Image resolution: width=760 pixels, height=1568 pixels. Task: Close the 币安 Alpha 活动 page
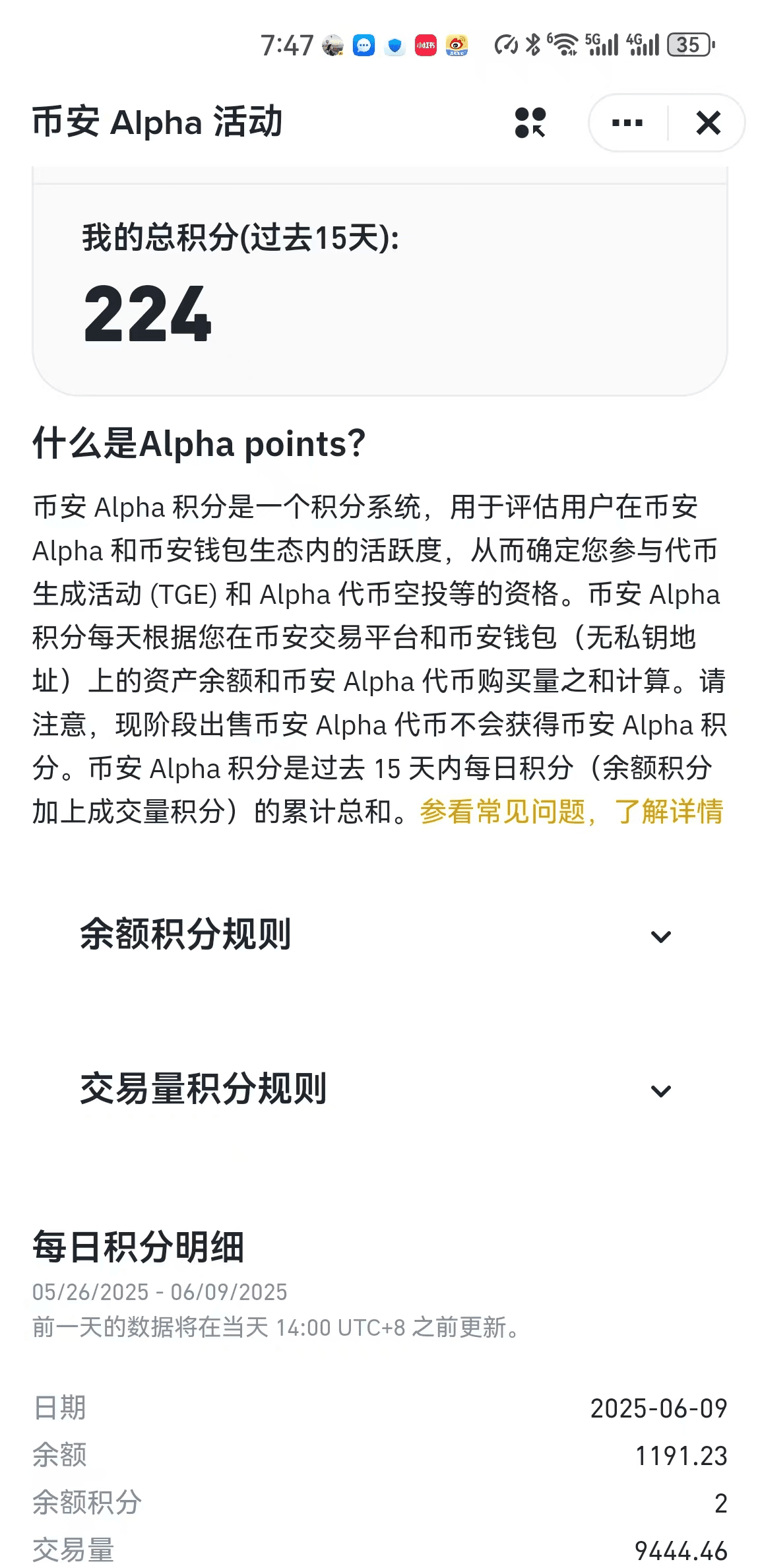pos(708,123)
